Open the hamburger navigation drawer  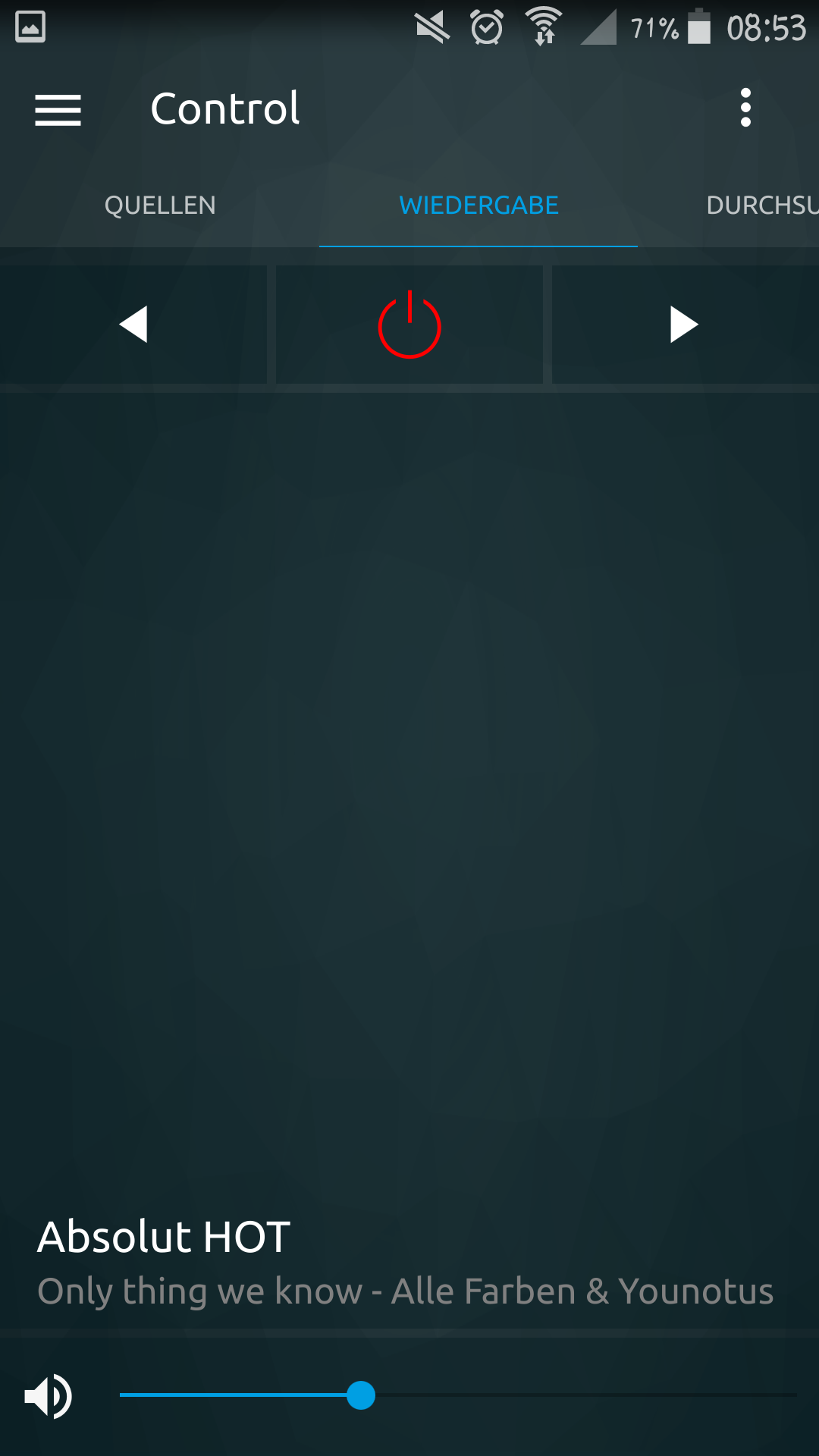pos(58,110)
